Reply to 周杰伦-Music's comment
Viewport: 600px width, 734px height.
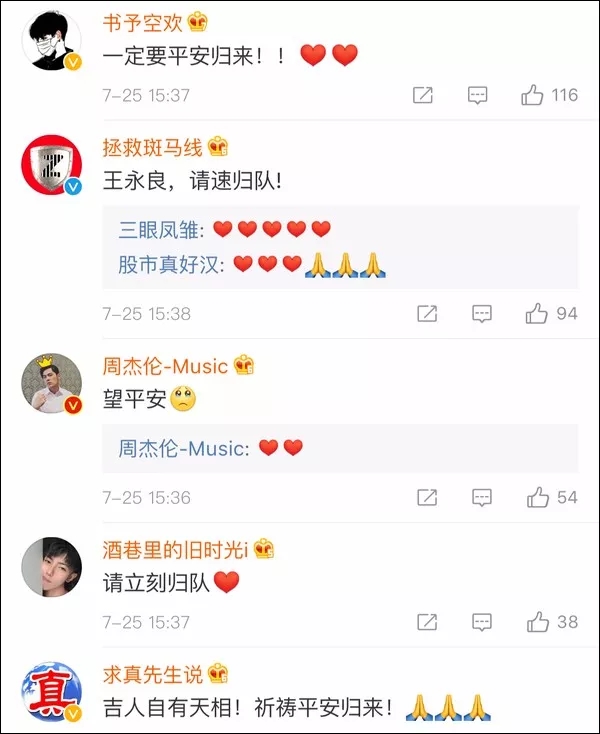(482, 497)
